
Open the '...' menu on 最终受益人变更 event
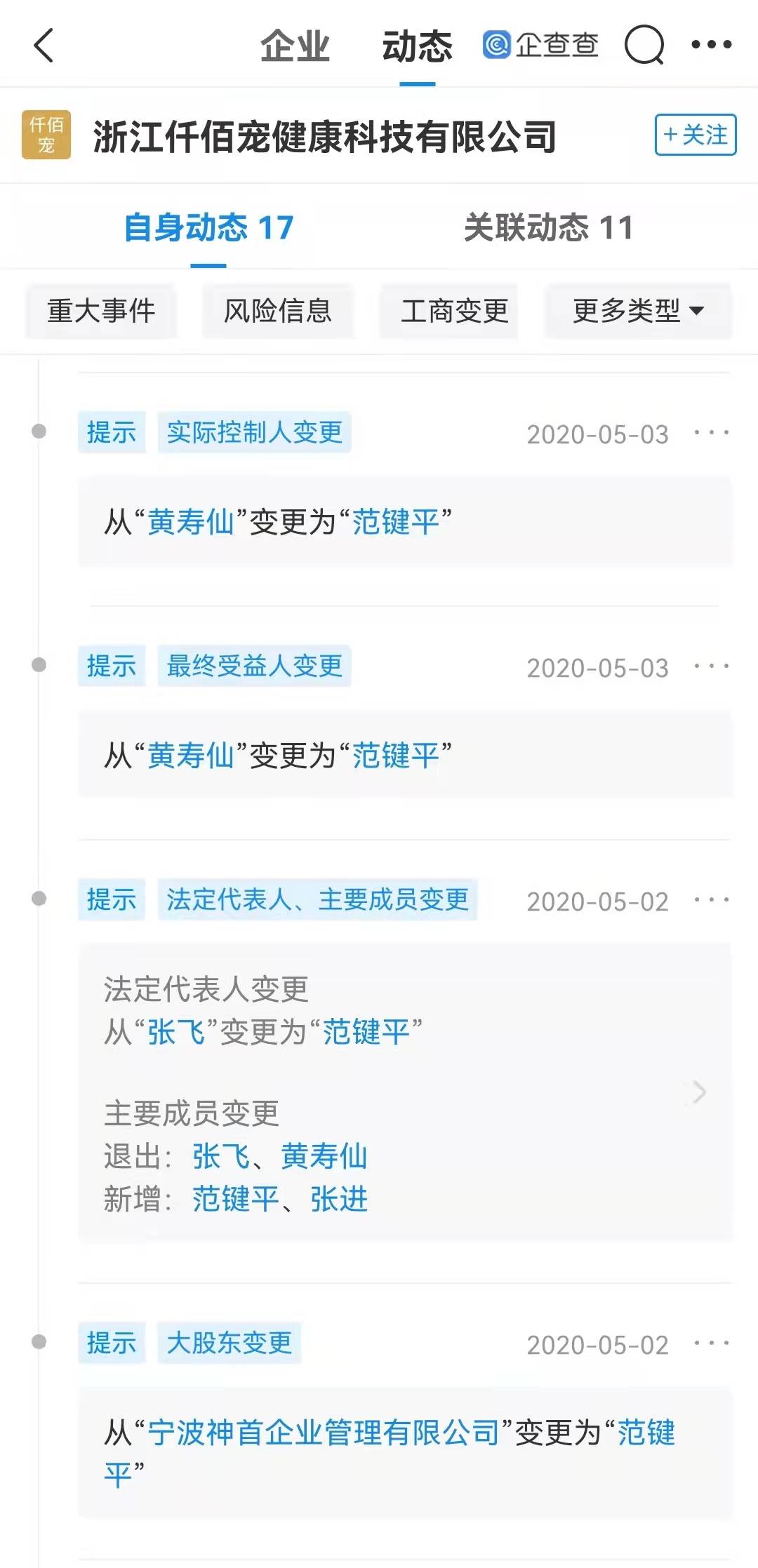[711, 666]
